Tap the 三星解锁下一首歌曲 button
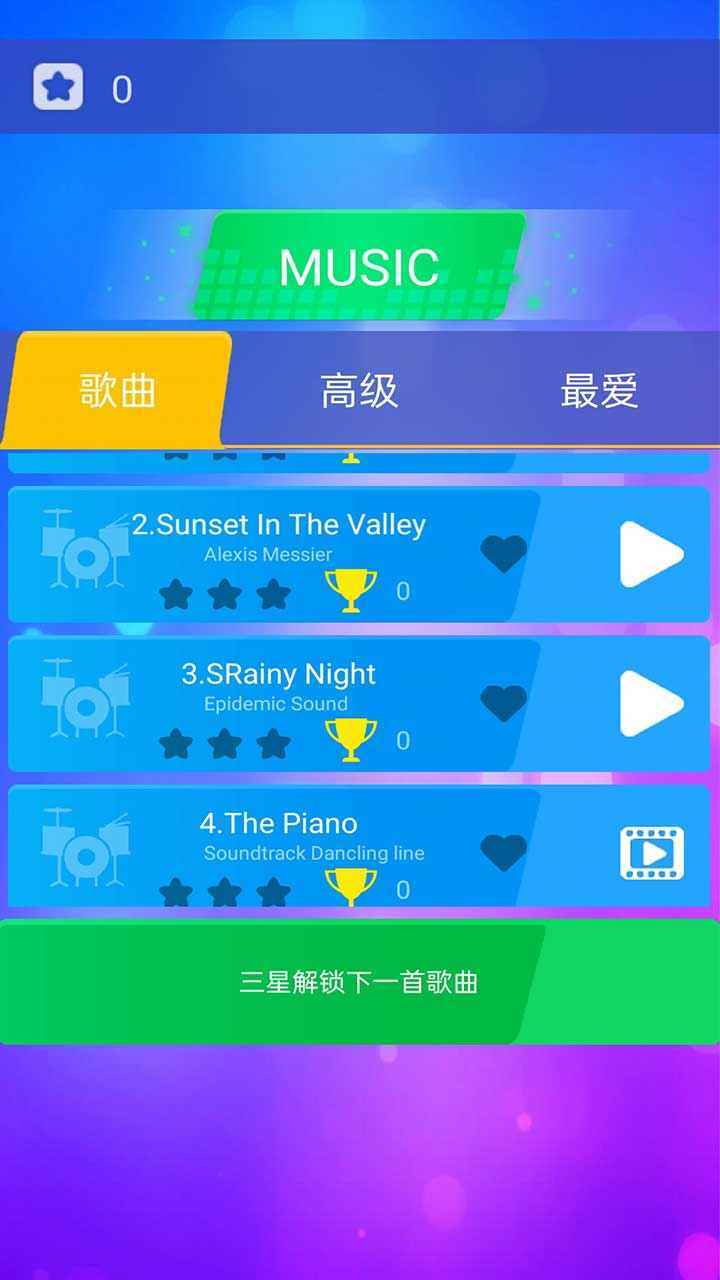This screenshot has height=1280, width=720. 359,982
